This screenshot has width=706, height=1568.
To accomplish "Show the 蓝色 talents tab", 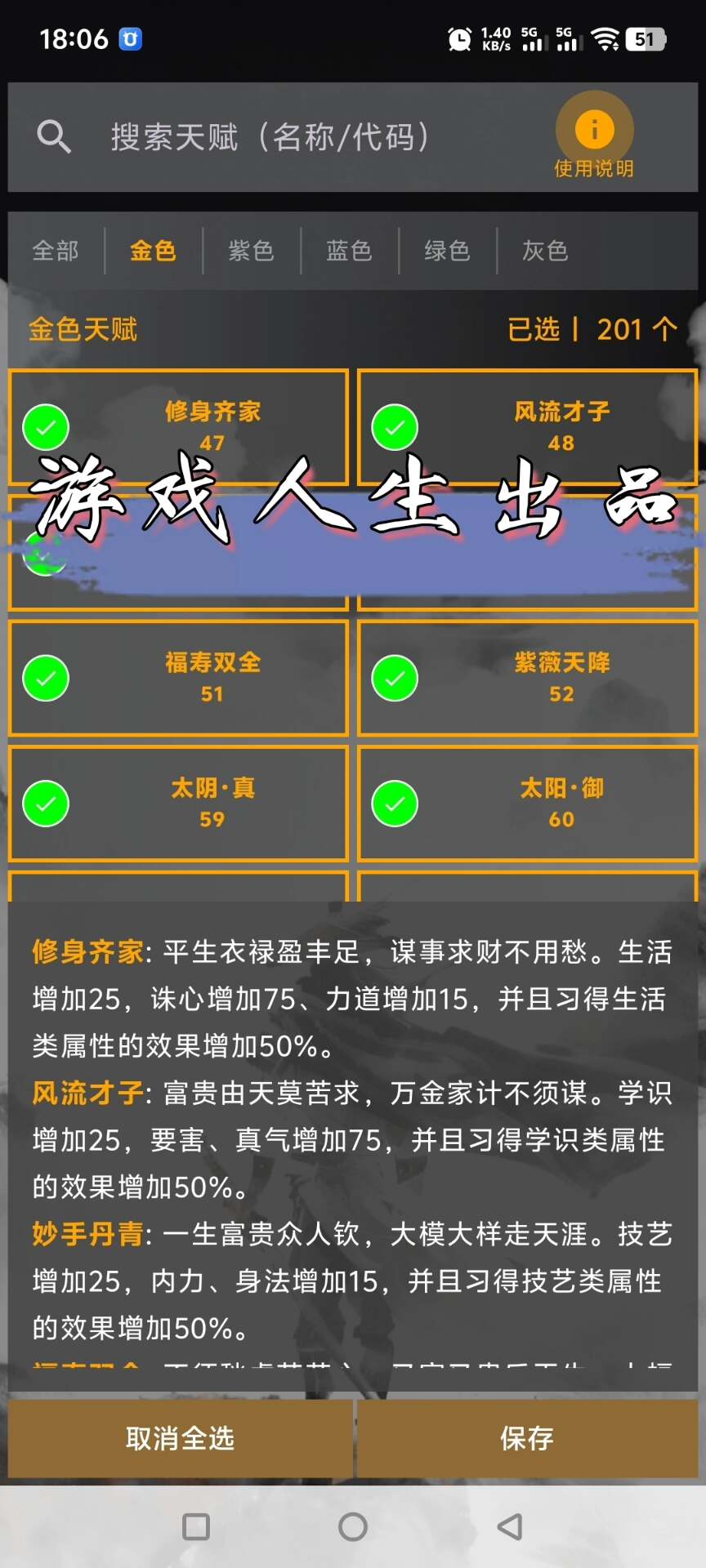I will [349, 251].
